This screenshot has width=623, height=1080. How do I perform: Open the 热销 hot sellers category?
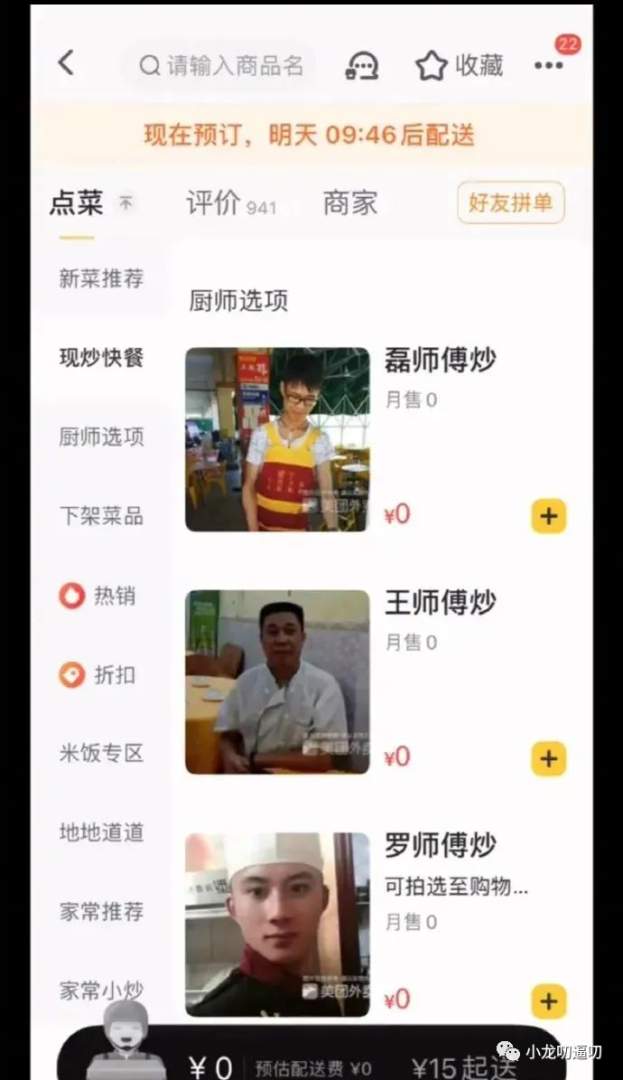point(101,596)
